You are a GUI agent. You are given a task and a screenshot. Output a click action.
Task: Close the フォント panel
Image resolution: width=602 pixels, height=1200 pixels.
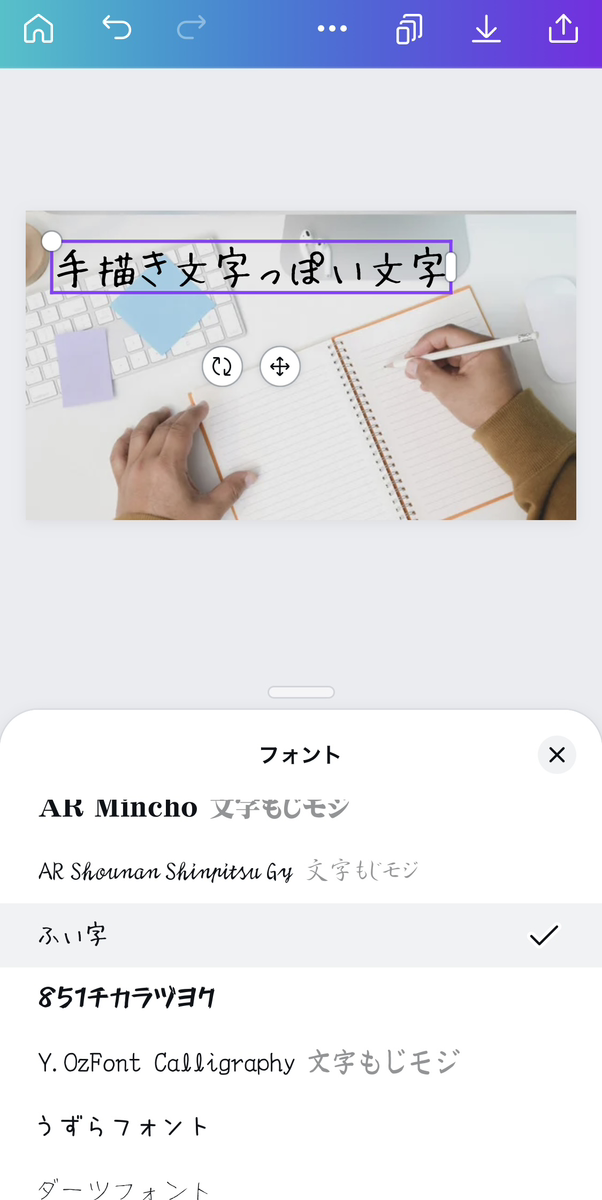point(557,754)
